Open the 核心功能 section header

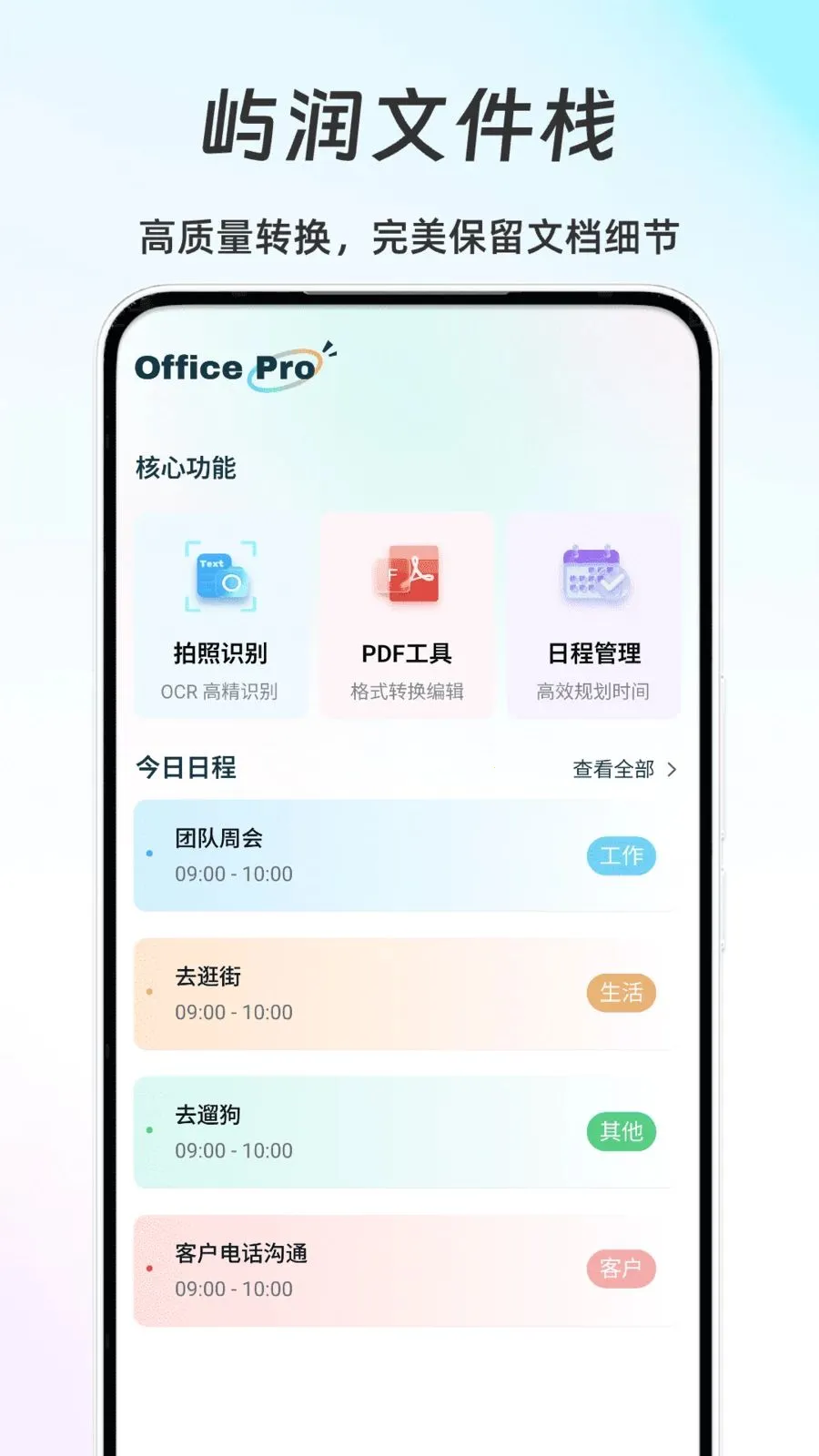point(186,470)
